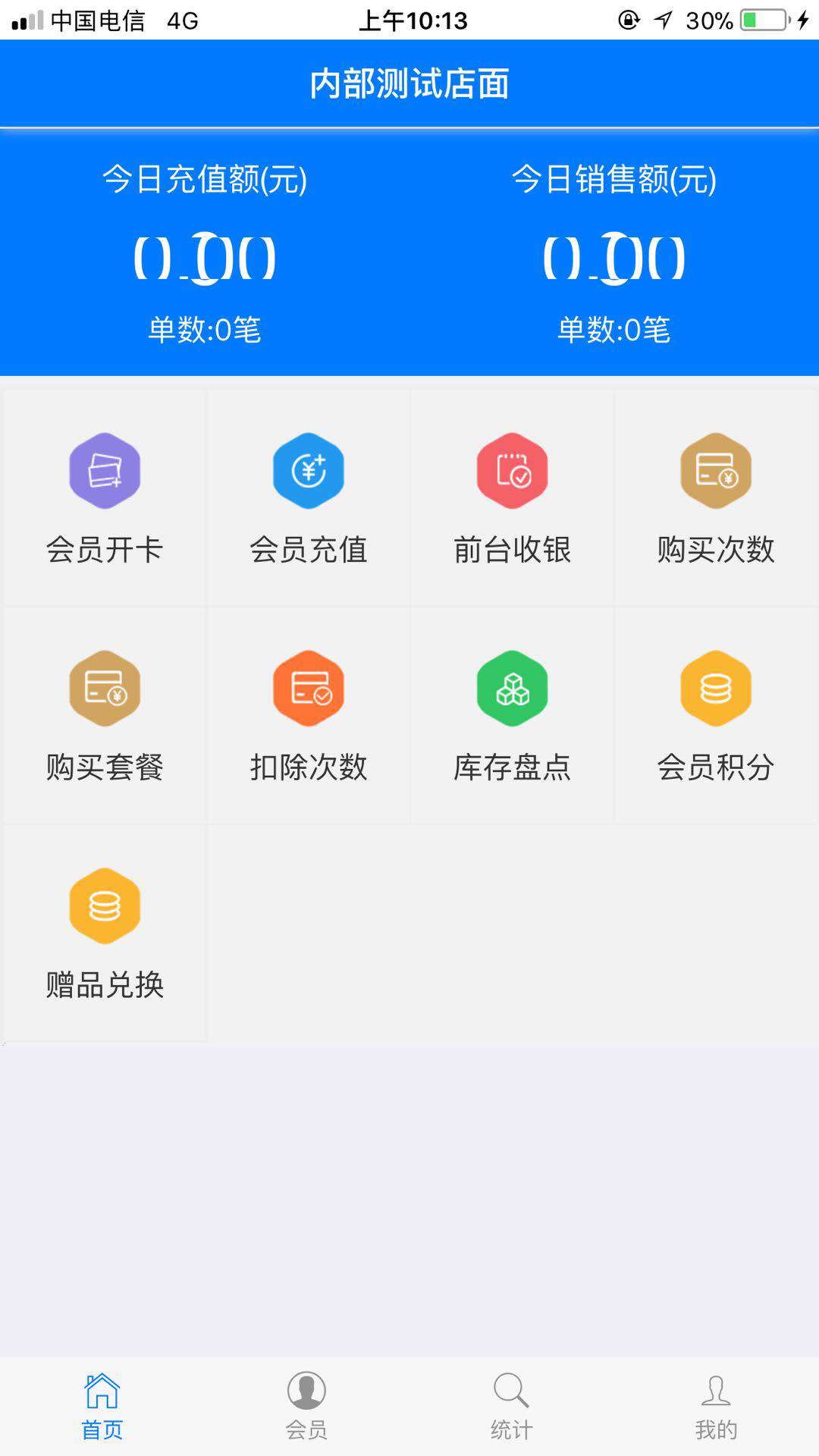Open 前台收银 cashier function
Screen dimensions: 819x1456
coord(513,497)
